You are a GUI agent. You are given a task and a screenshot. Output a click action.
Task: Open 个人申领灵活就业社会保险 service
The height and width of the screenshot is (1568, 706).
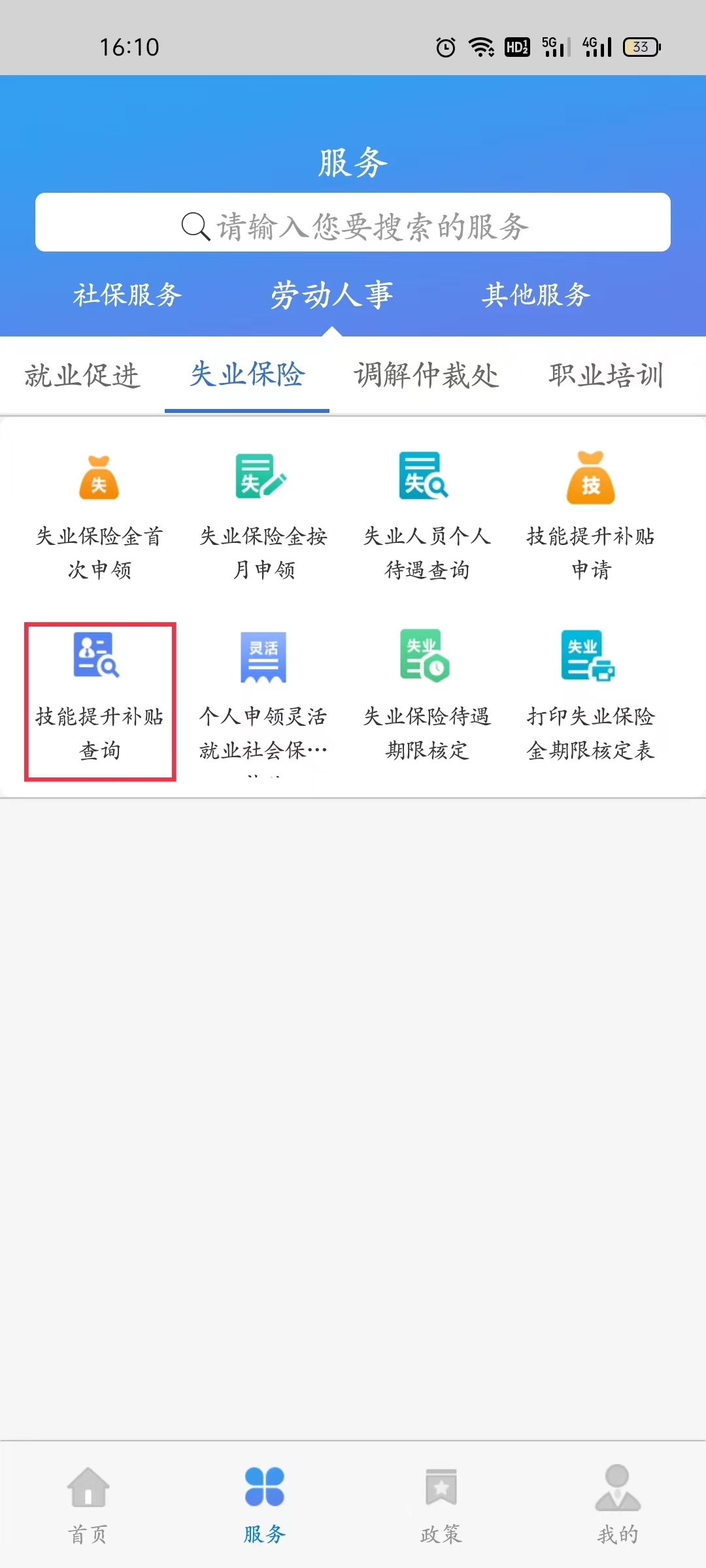[x=263, y=699]
